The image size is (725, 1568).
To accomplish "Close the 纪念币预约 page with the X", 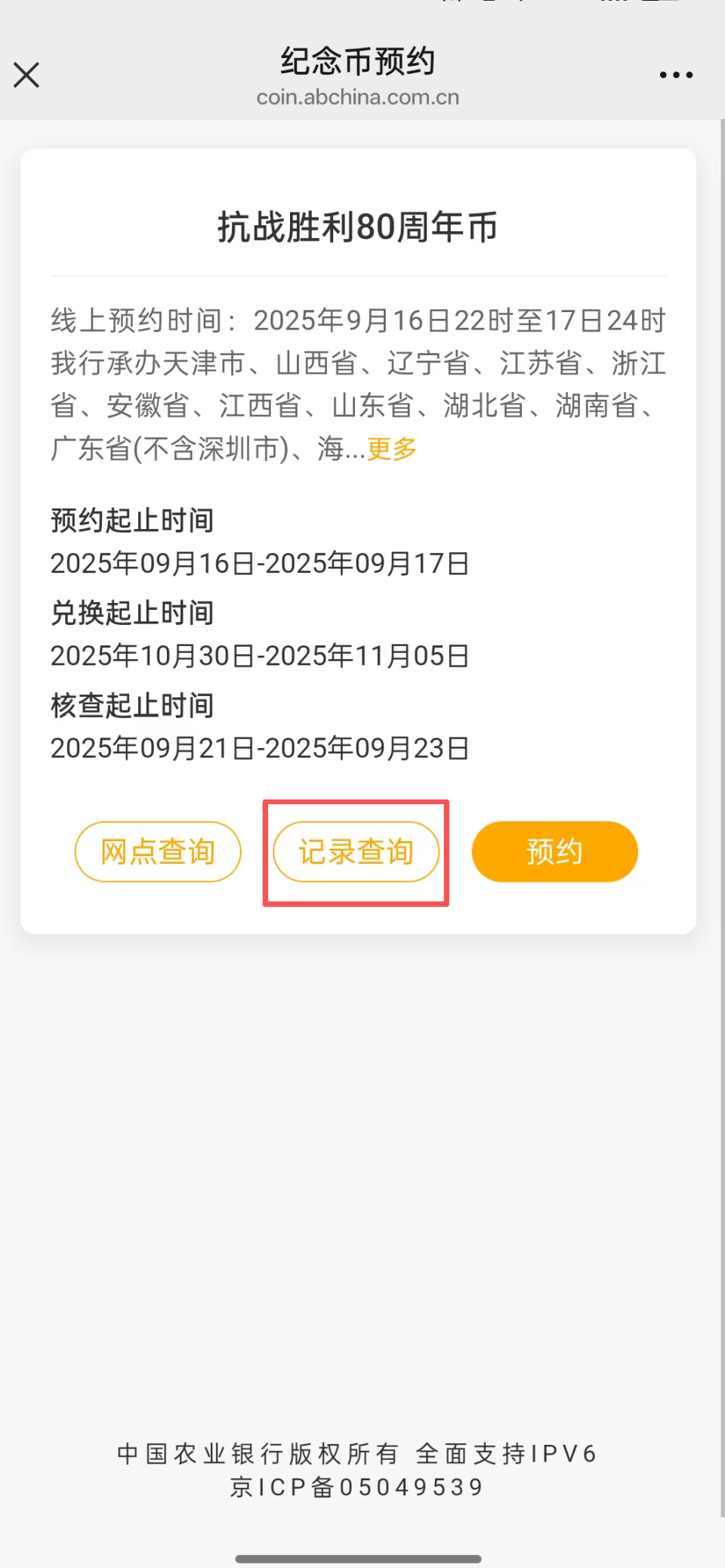I will tap(26, 75).
